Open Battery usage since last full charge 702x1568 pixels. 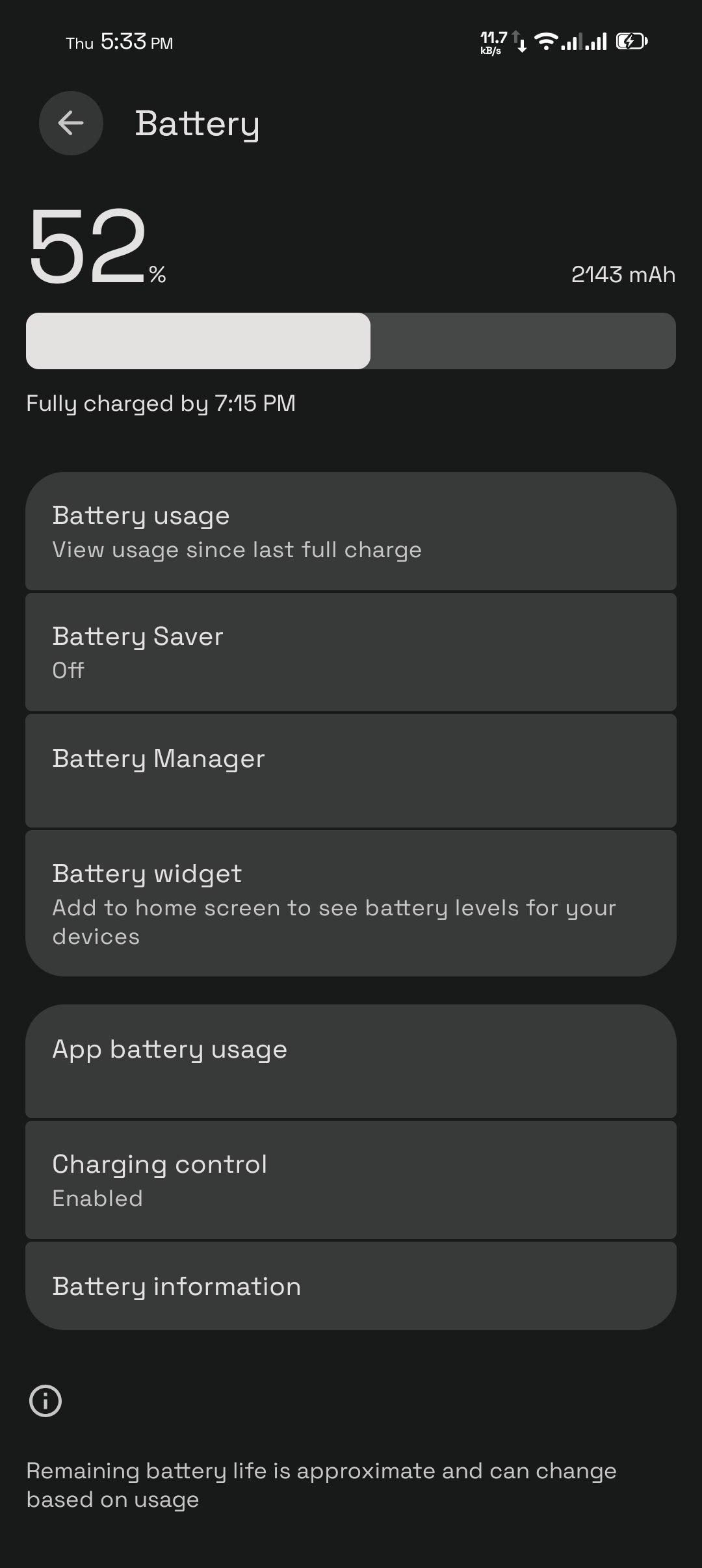[351, 531]
